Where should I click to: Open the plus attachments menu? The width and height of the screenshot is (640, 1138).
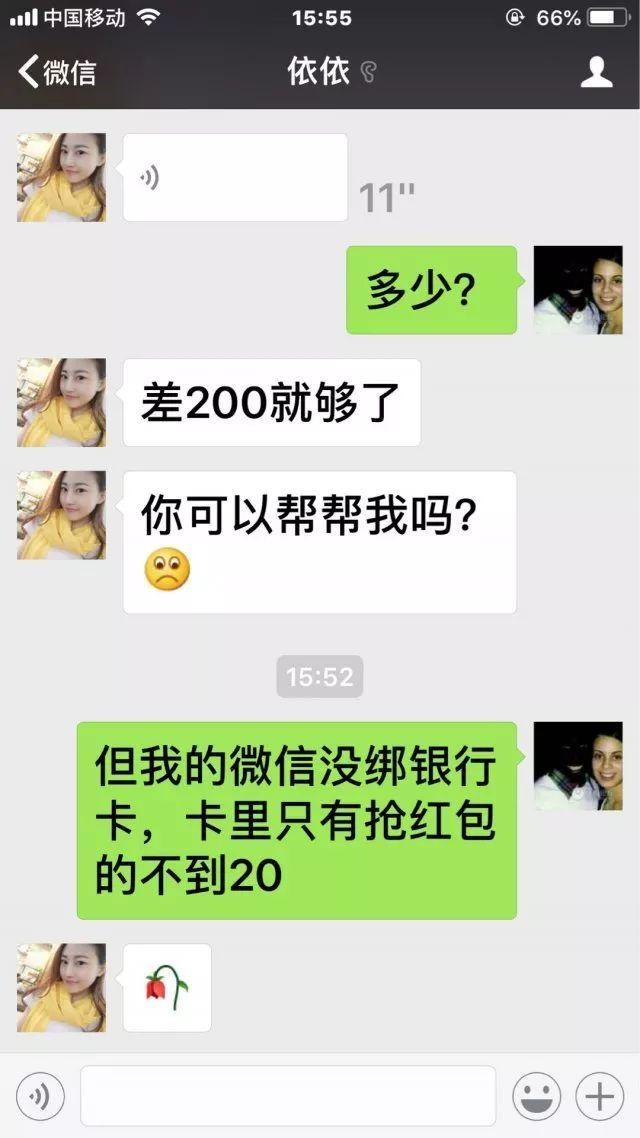click(600, 1097)
